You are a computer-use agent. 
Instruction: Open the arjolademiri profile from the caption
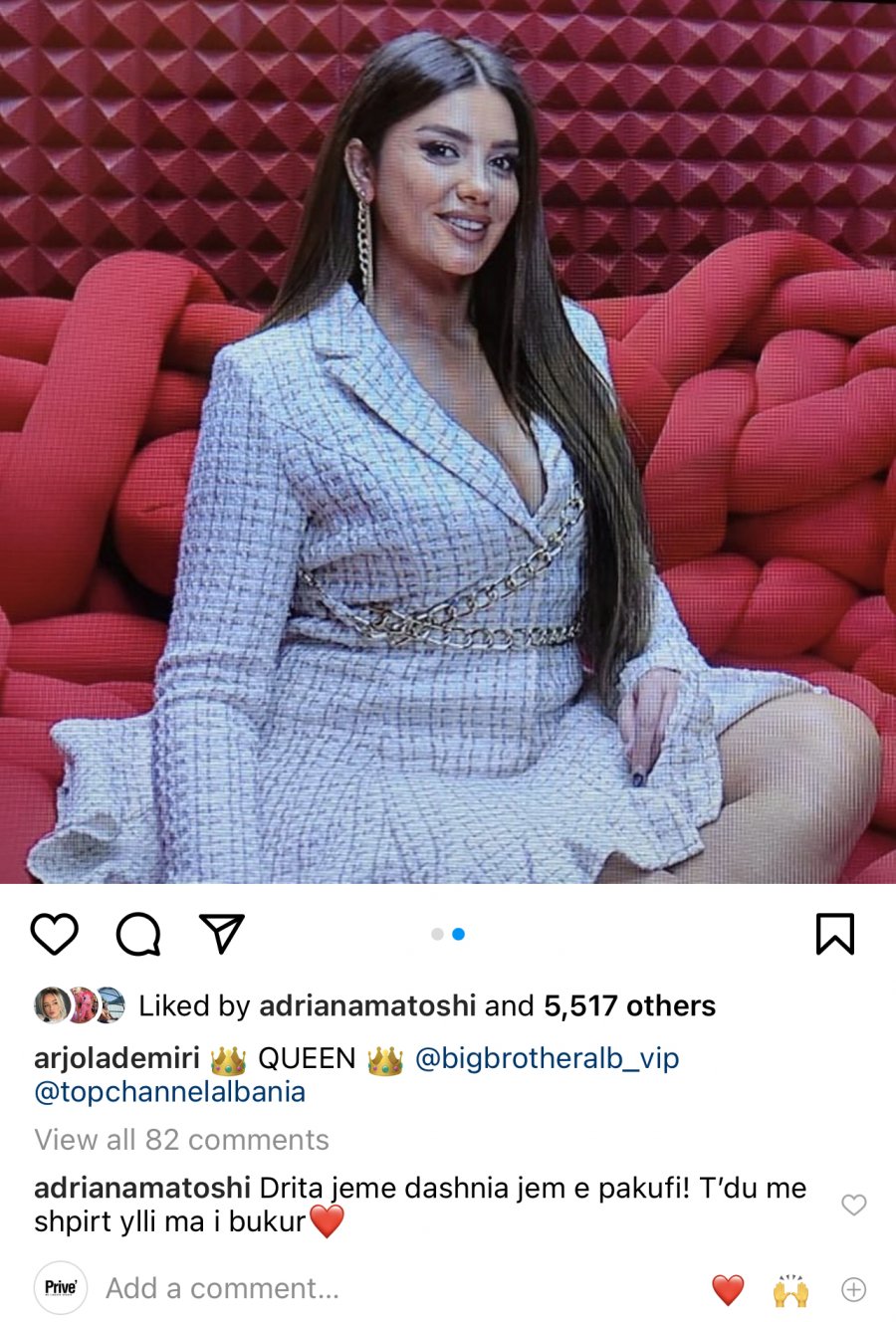[x=116, y=1058]
